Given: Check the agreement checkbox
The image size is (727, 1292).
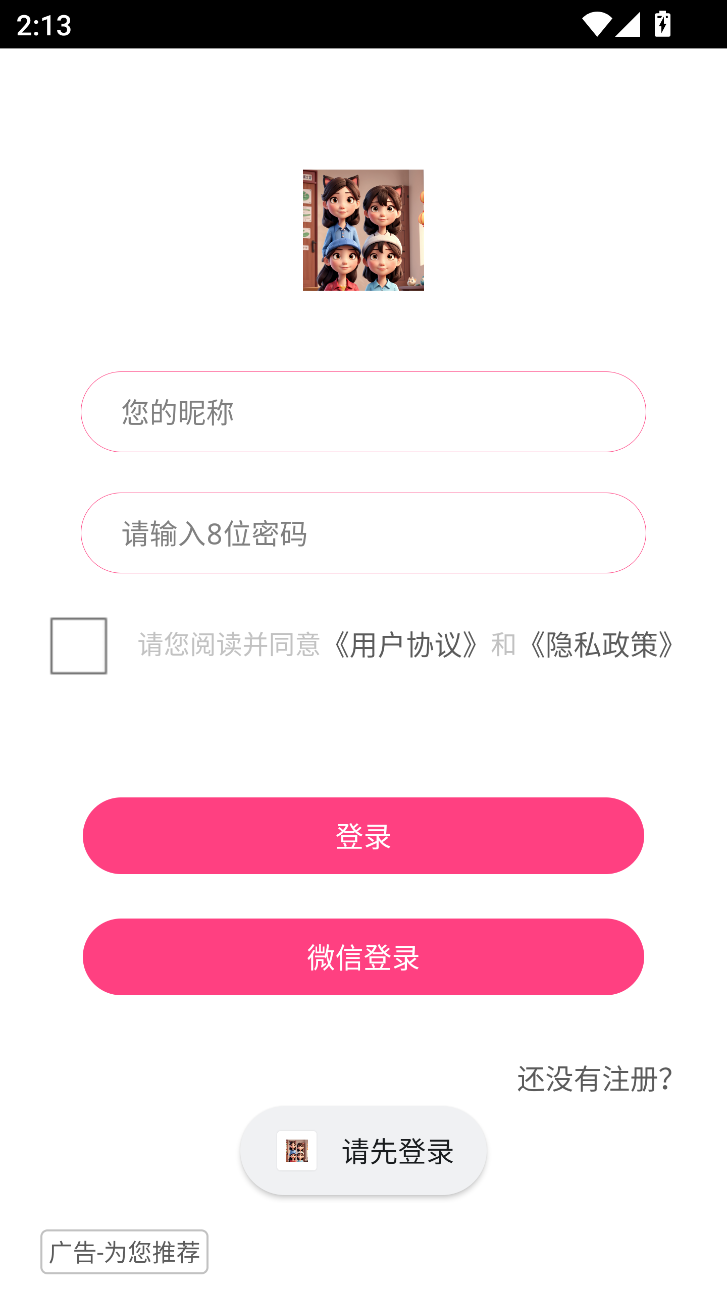Looking at the screenshot, I should click(x=79, y=646).
